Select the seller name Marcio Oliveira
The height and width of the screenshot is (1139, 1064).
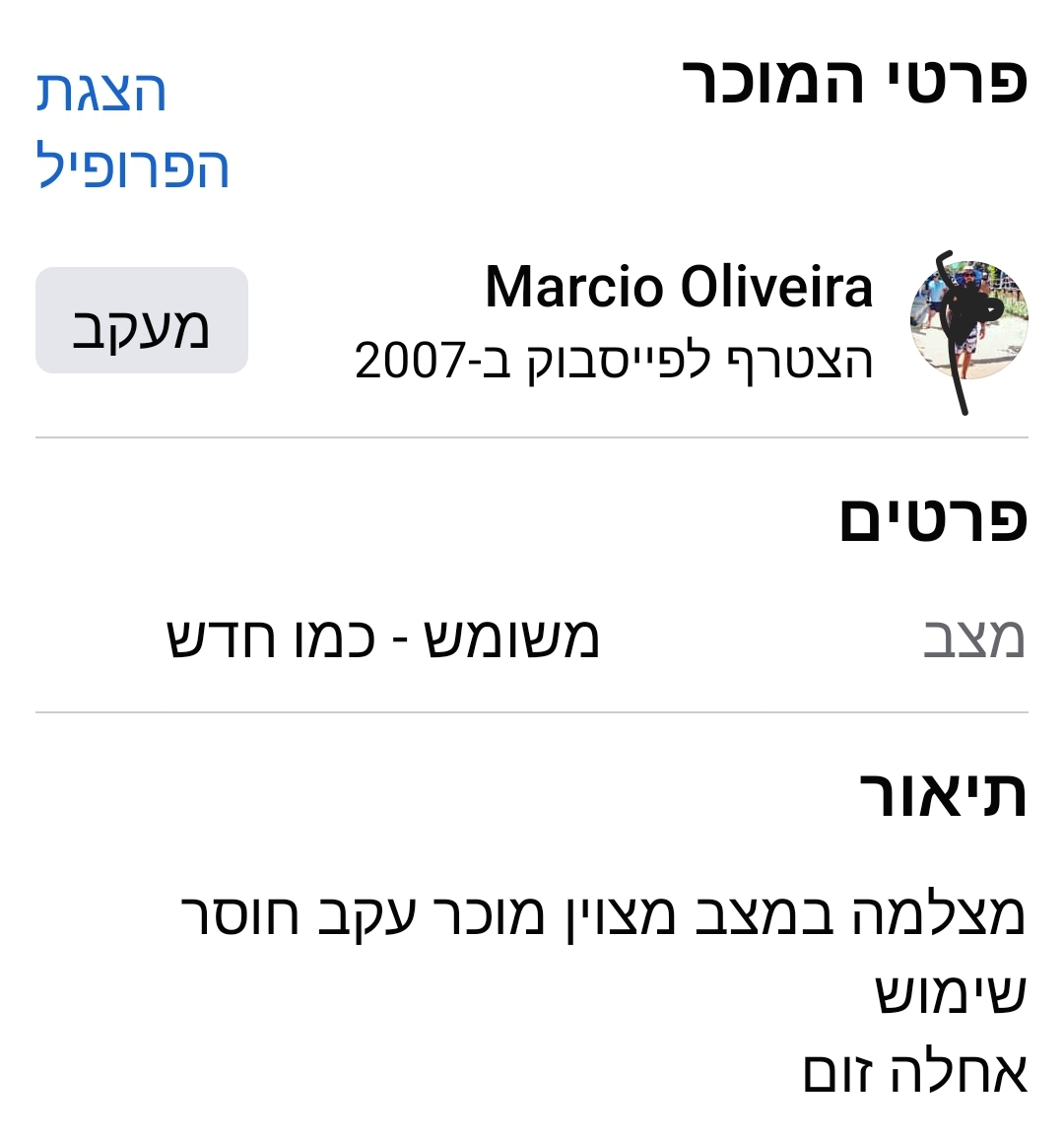coord(680,289)
